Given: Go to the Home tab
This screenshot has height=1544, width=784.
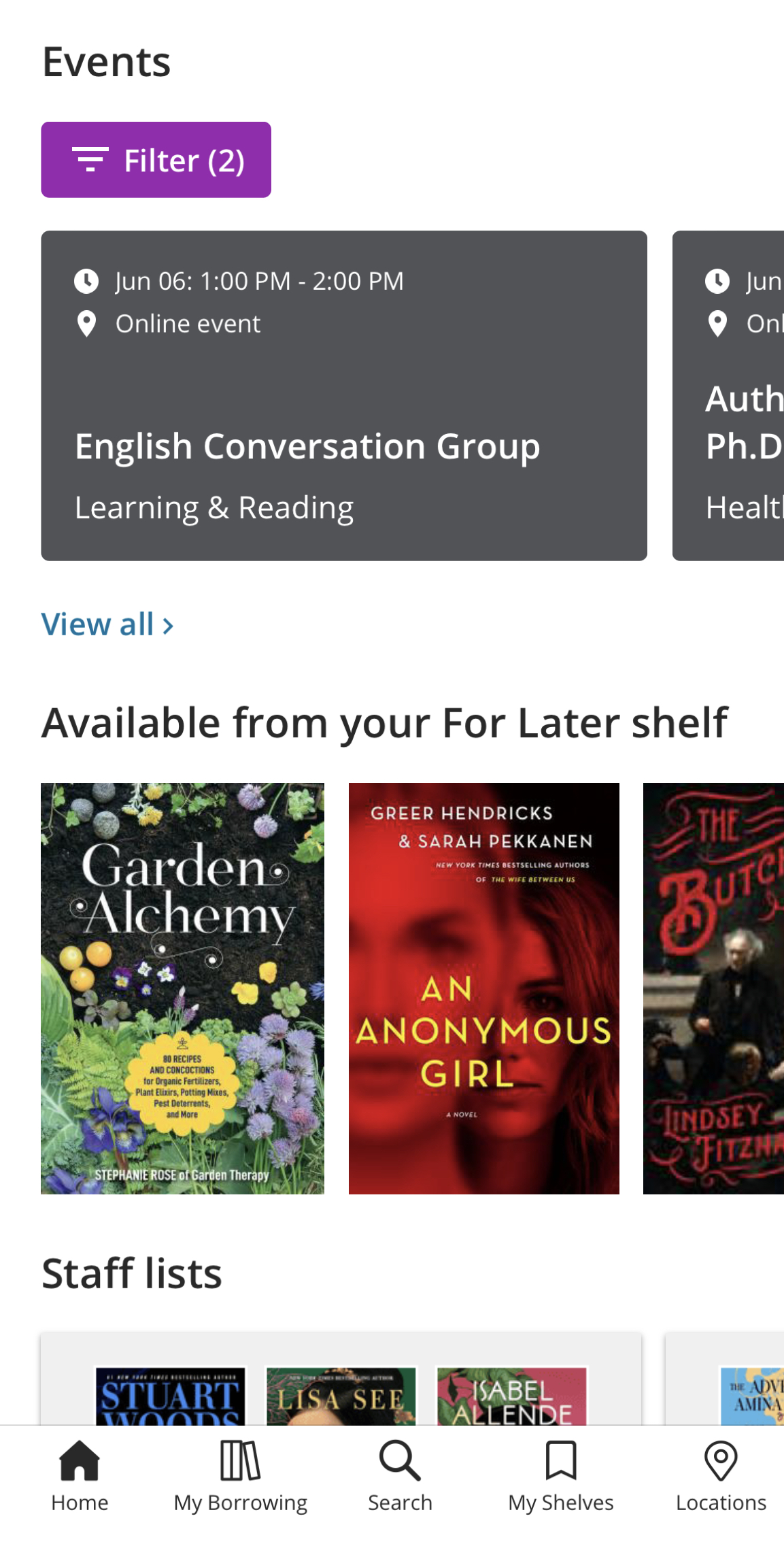Looking at the screenshot, I should (x=80, y=1476).
